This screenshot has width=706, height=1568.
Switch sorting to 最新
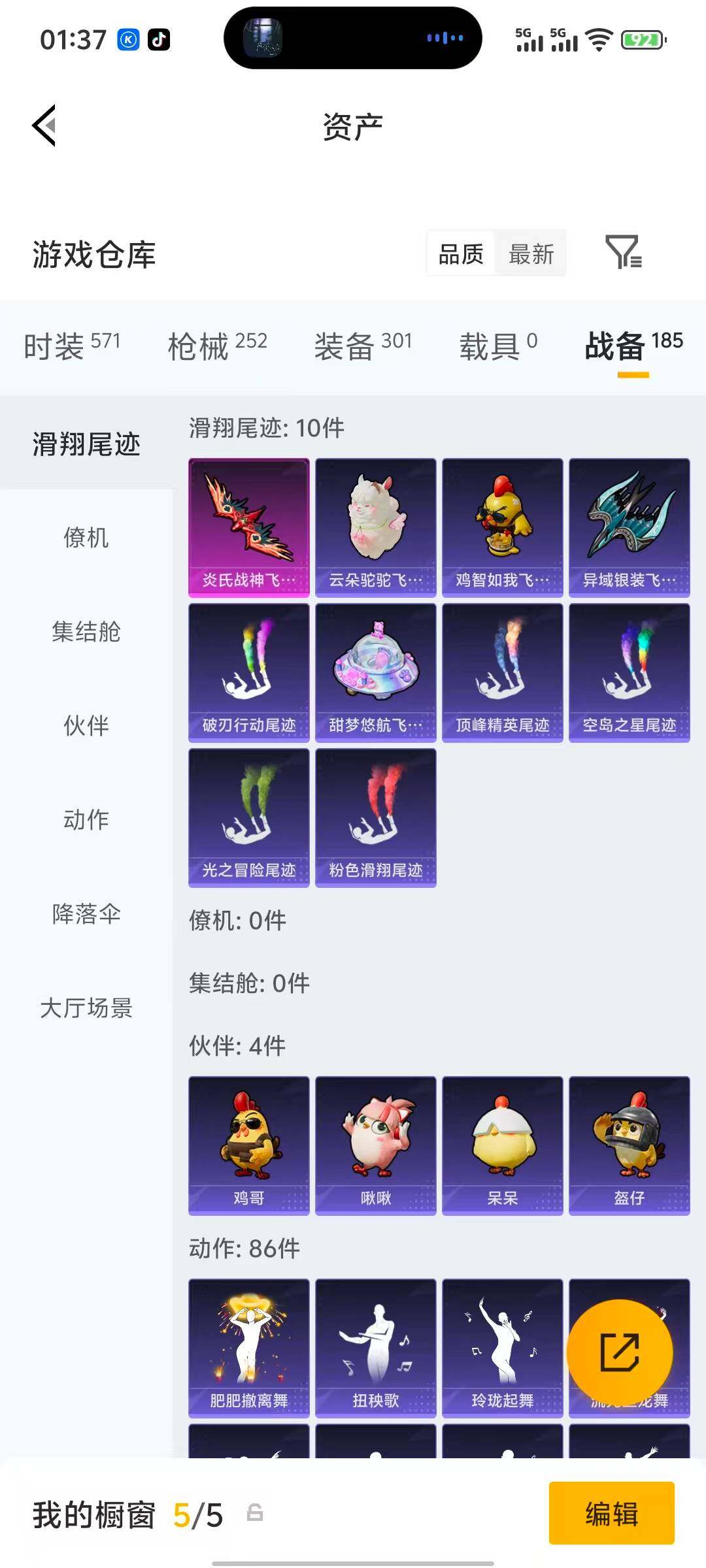(531, 254)
